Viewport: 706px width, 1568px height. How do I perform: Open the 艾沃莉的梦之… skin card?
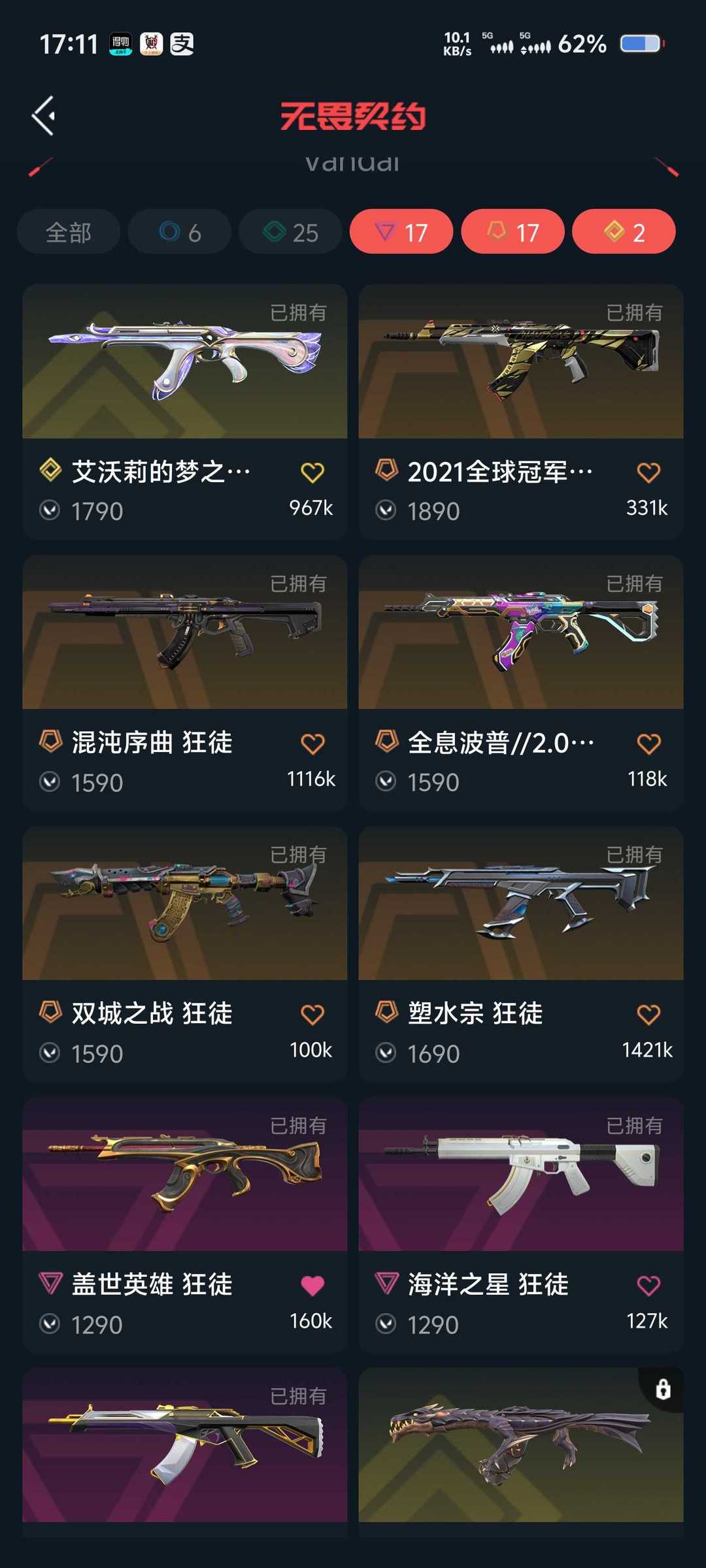pos(185,412)
